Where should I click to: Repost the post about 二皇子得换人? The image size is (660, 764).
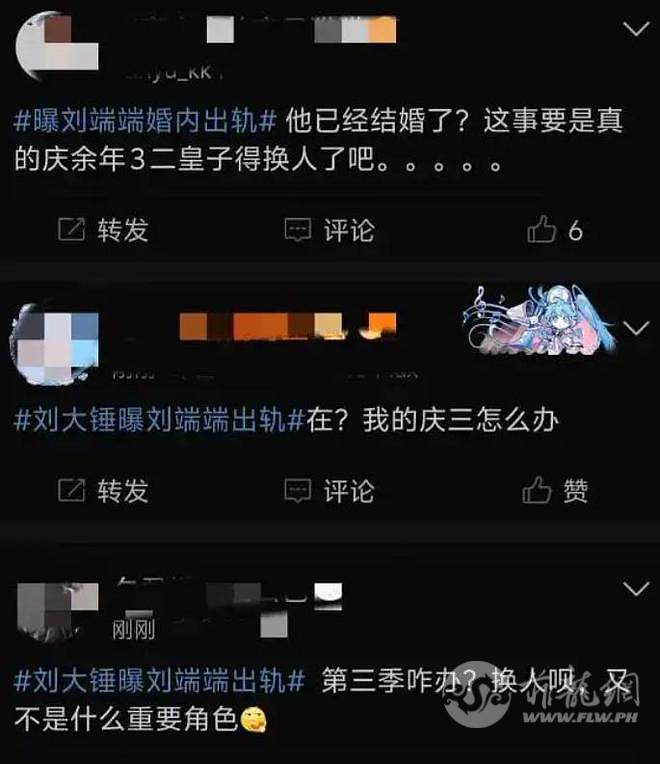coord(103,231)
